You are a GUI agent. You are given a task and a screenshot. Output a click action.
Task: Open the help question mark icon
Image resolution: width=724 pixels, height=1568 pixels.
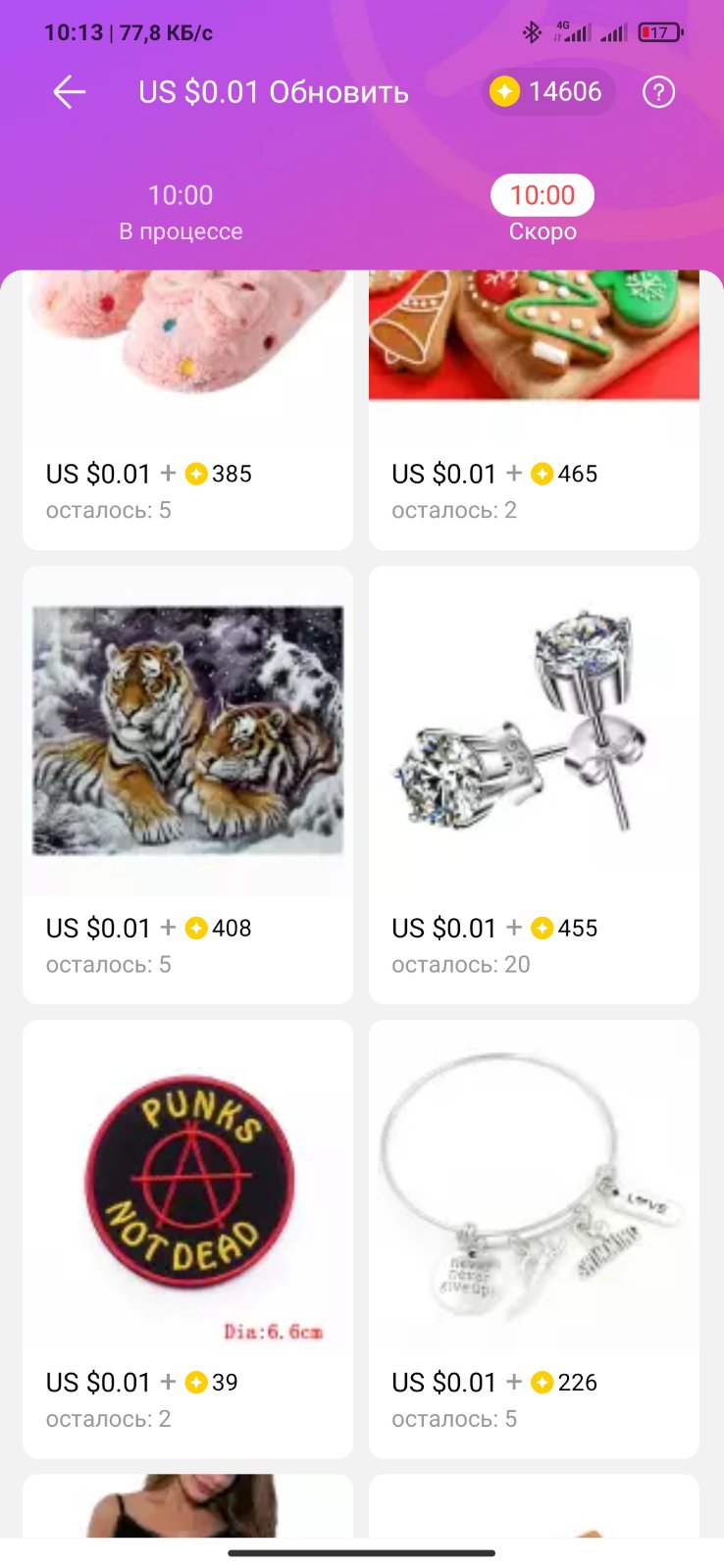click(658, 92)
